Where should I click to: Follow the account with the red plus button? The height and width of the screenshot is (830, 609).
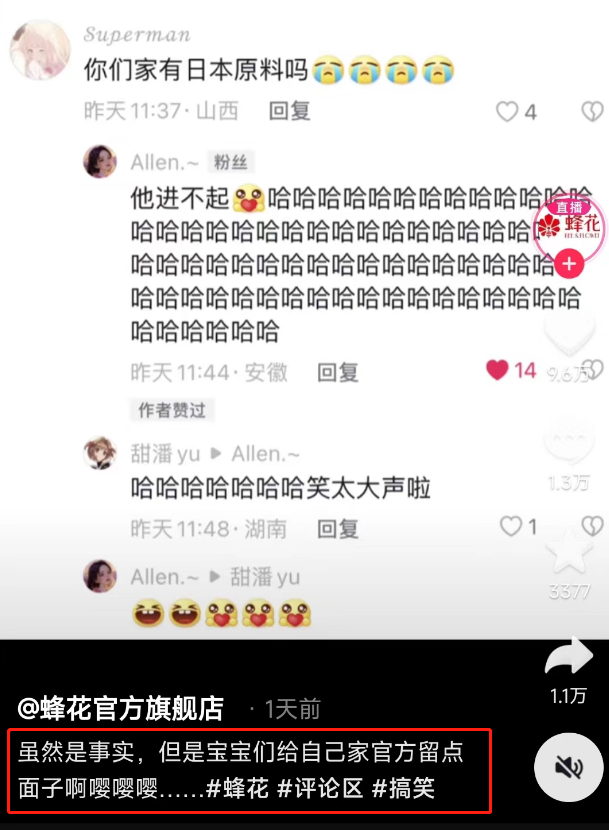(x=570, y=265)
